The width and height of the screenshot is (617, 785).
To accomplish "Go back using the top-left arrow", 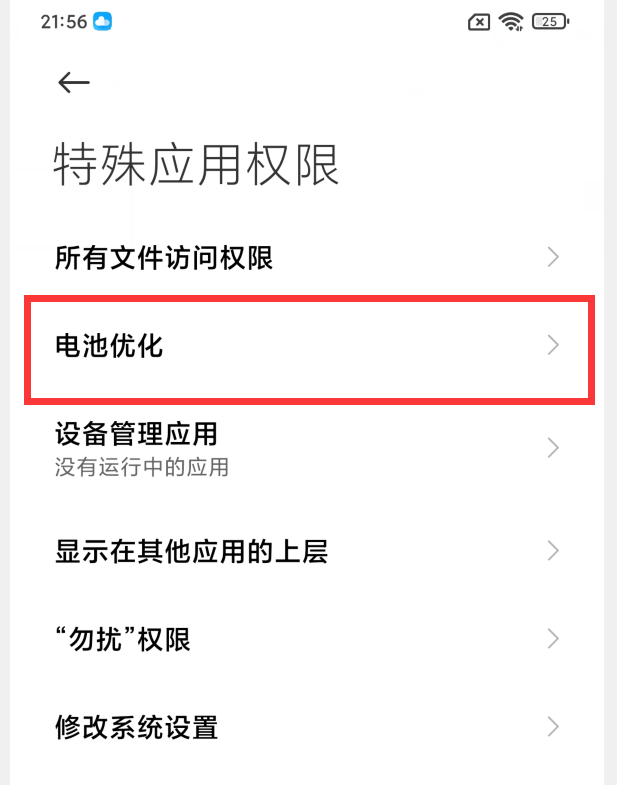I will pyautogui.click(x=74, y=83).
